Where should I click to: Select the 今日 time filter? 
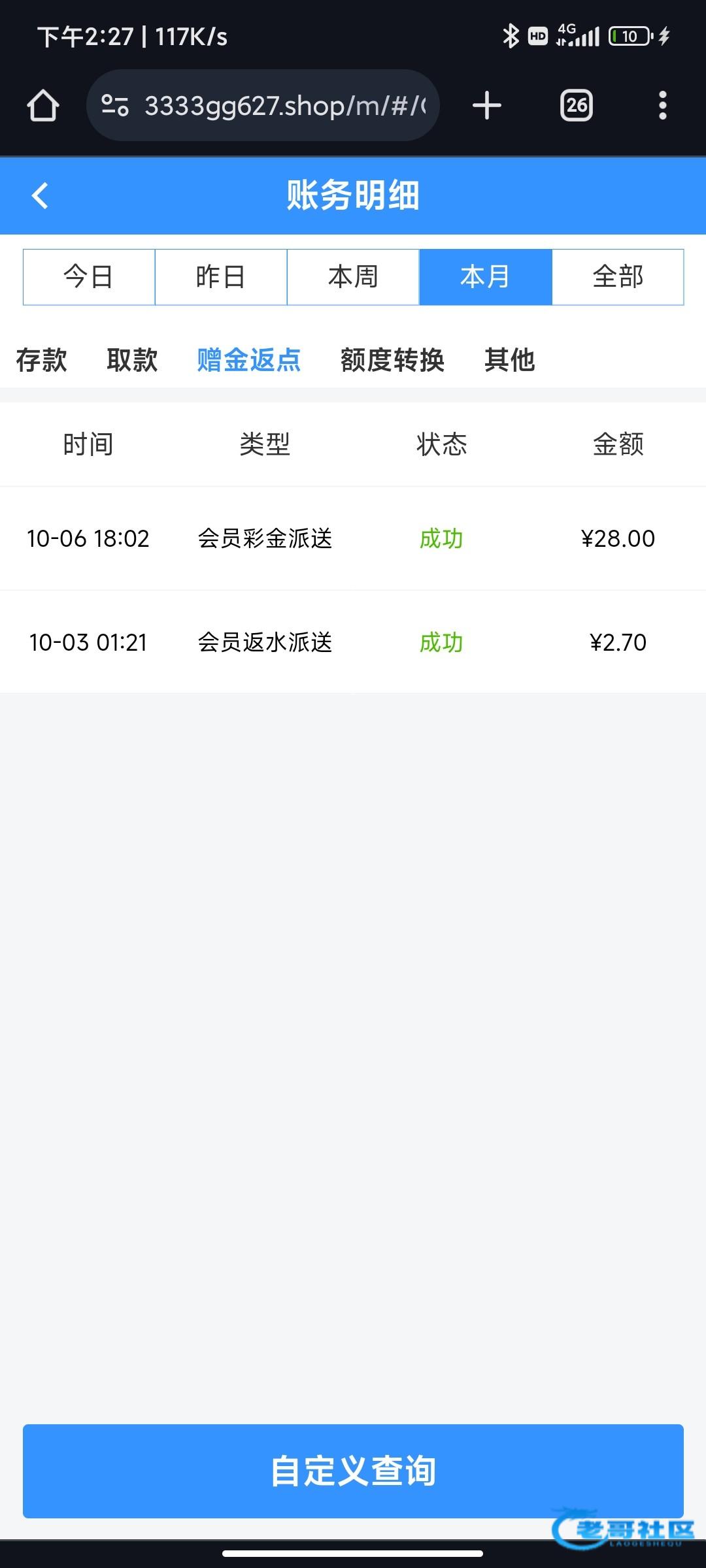point(89,277)
